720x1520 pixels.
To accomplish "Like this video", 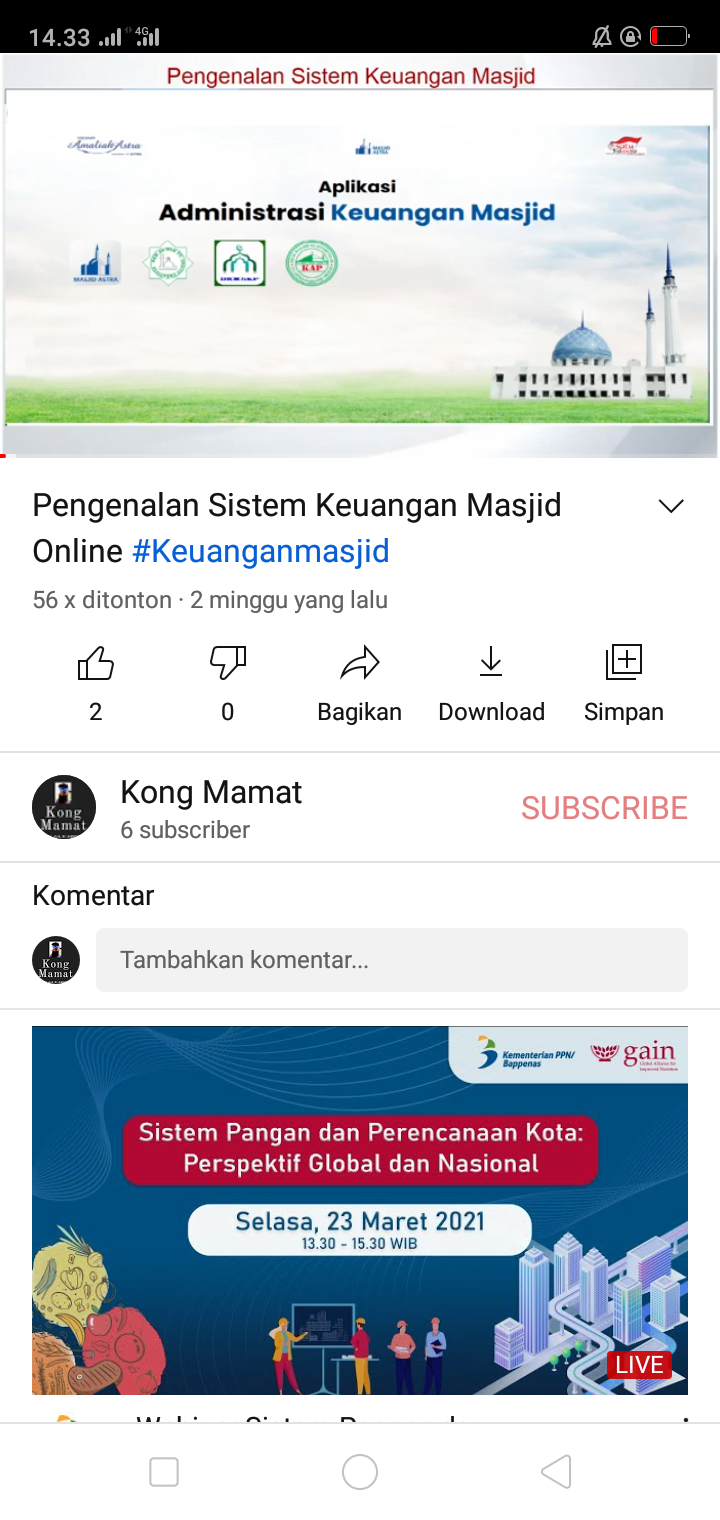I will [x=96, y=664].
